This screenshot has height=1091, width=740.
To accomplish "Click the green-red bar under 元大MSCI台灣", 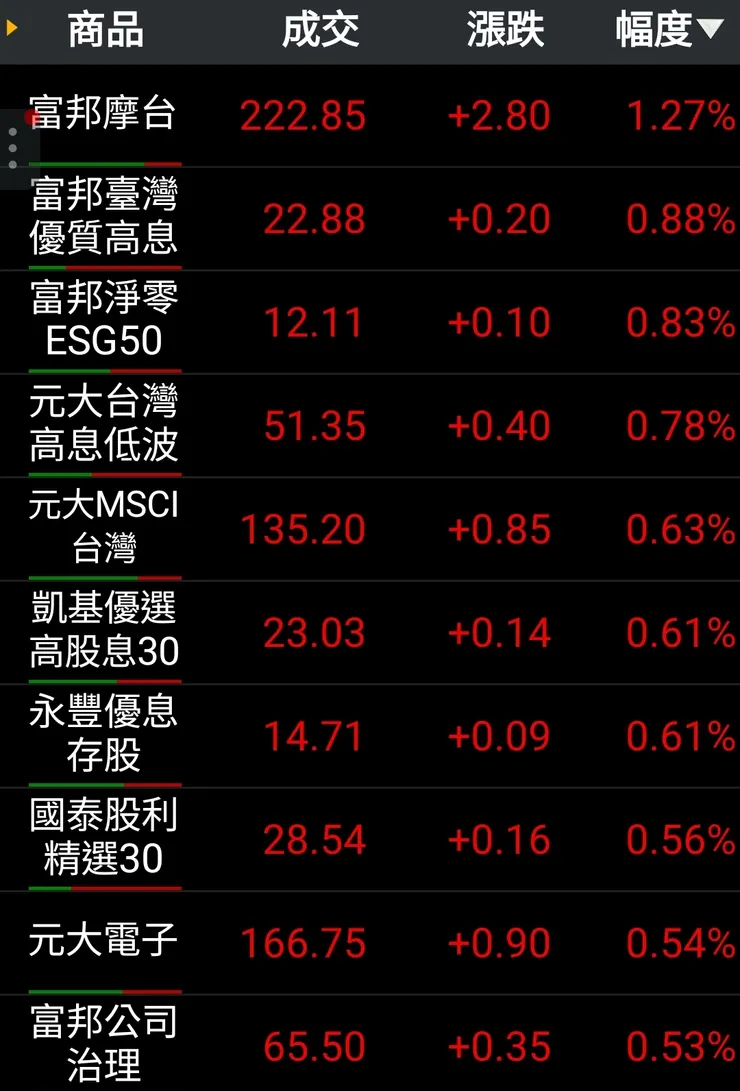I will [x=105, y=576].
